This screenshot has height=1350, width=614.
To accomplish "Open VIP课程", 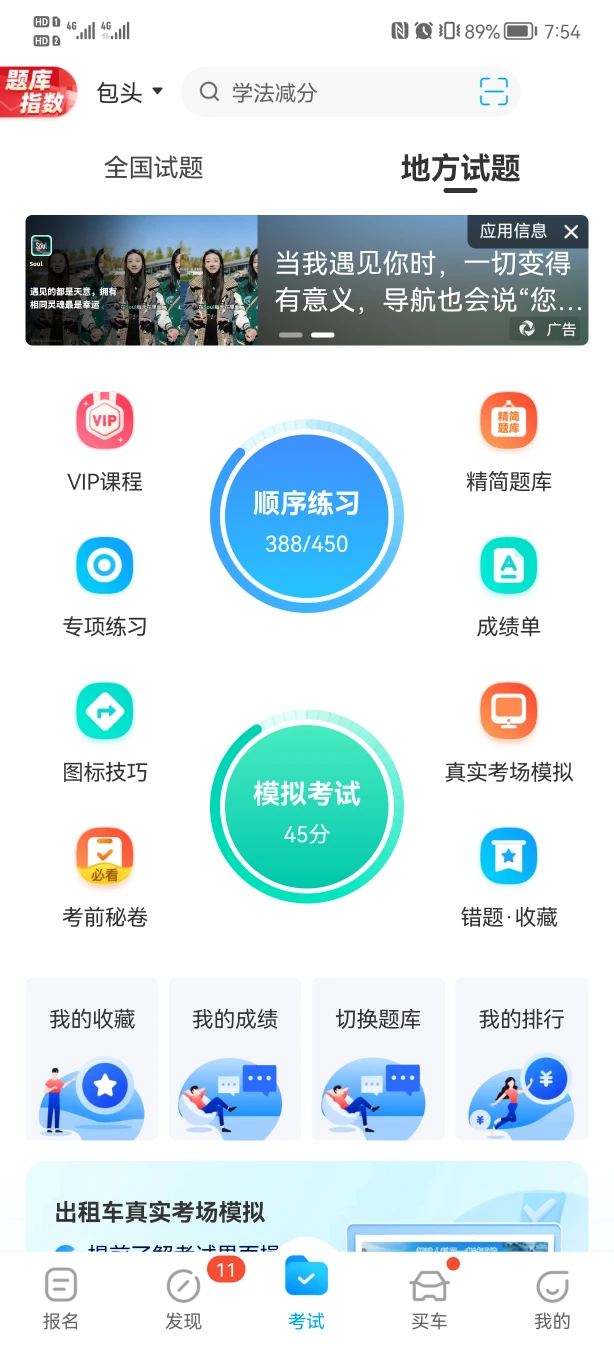I will [x=105, y=441].
